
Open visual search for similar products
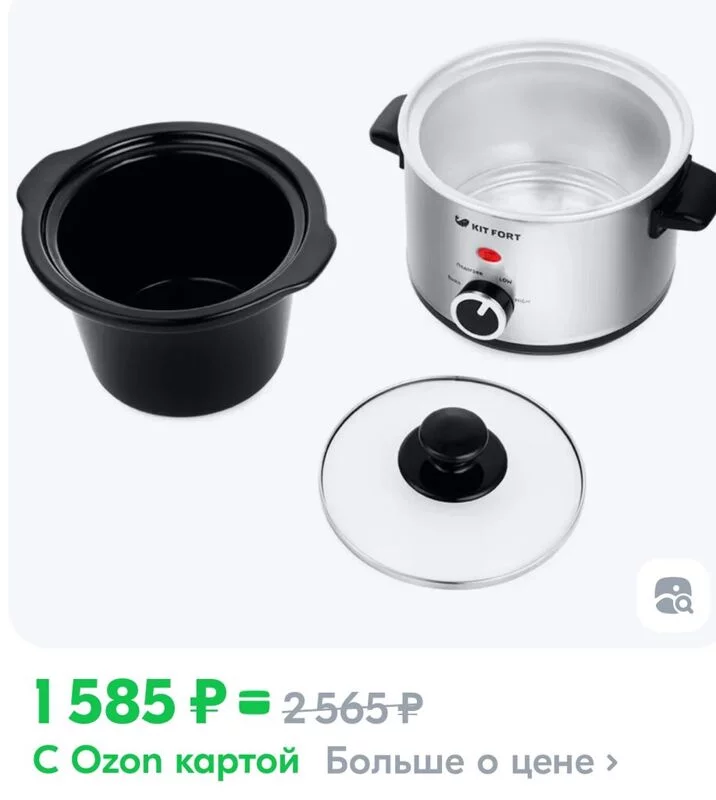pyautogui.click(x=673, y=596)
